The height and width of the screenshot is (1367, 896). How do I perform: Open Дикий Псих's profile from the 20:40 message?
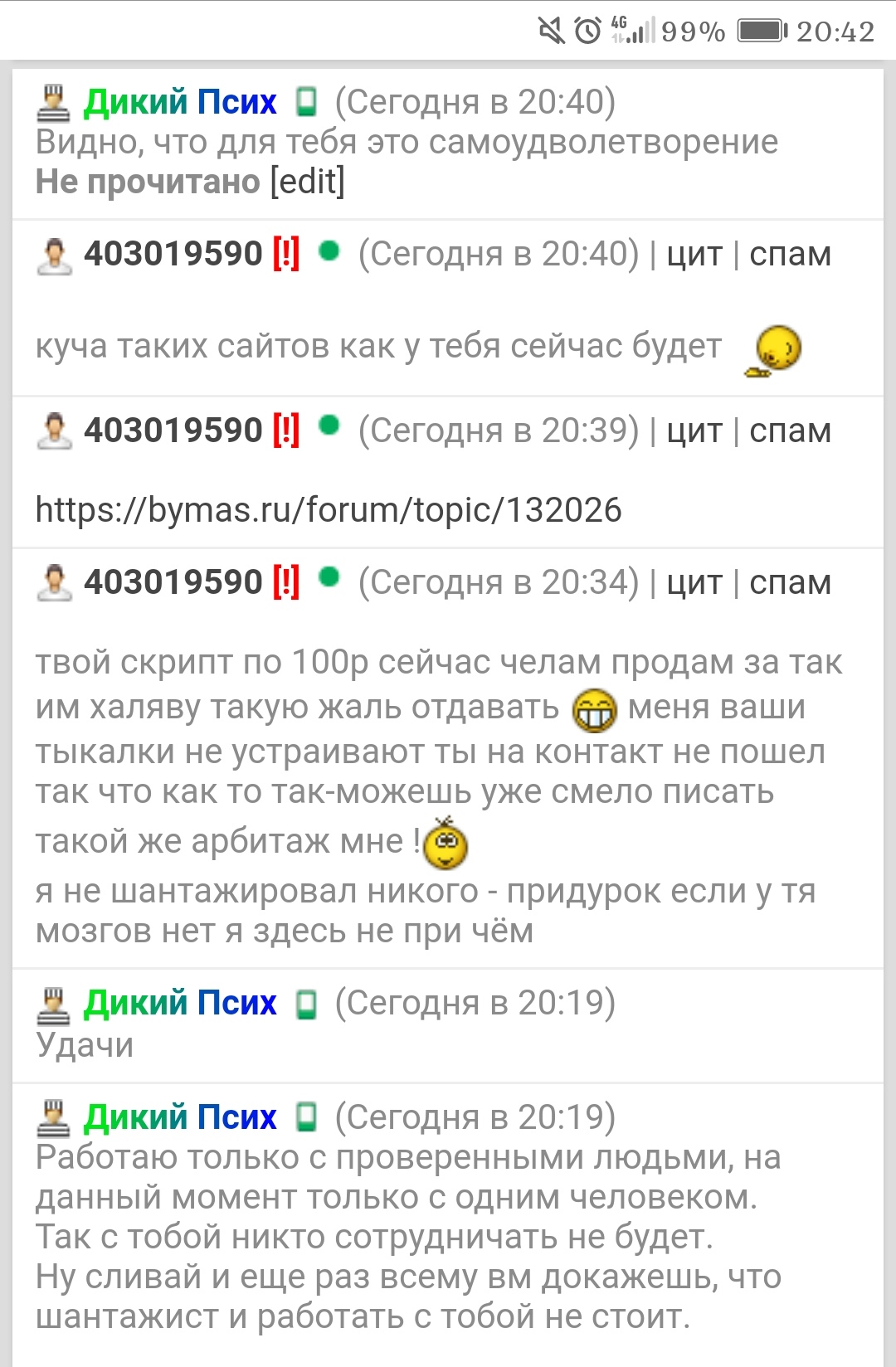click(179, 102)
